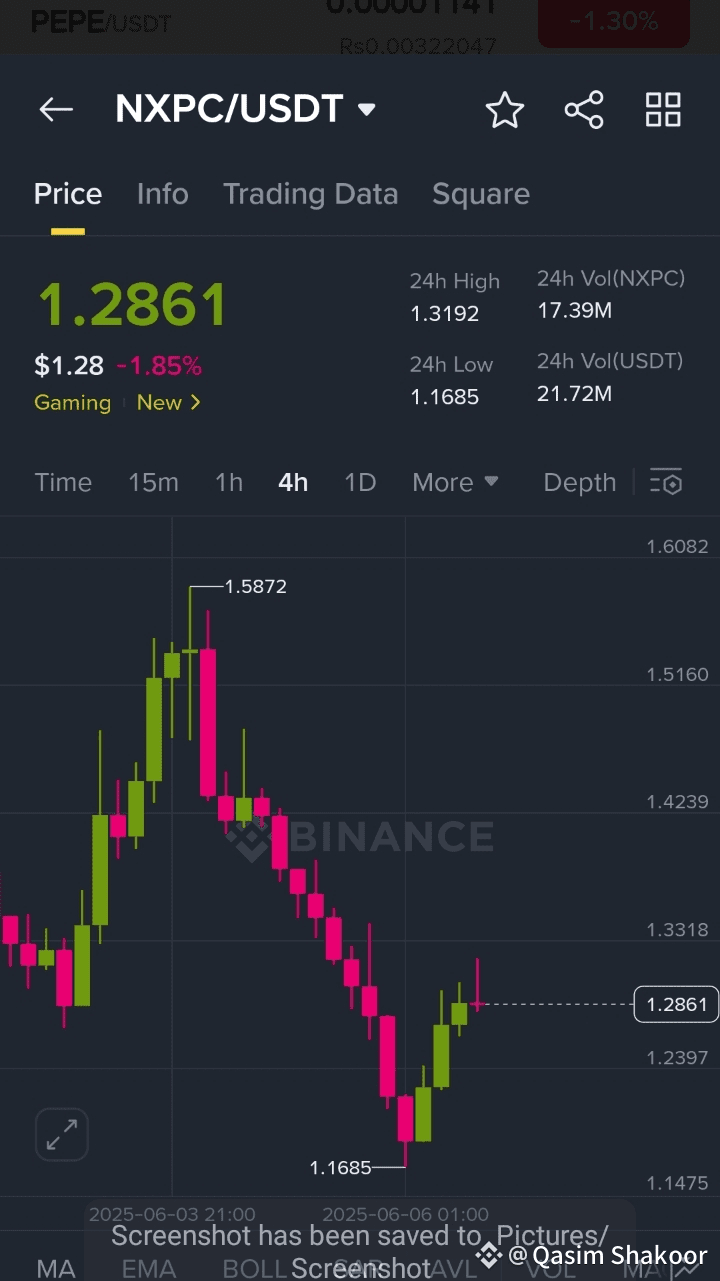Share the NXPC/USDT chart
The image size is (720, 1281).
[x=584, y=110]
